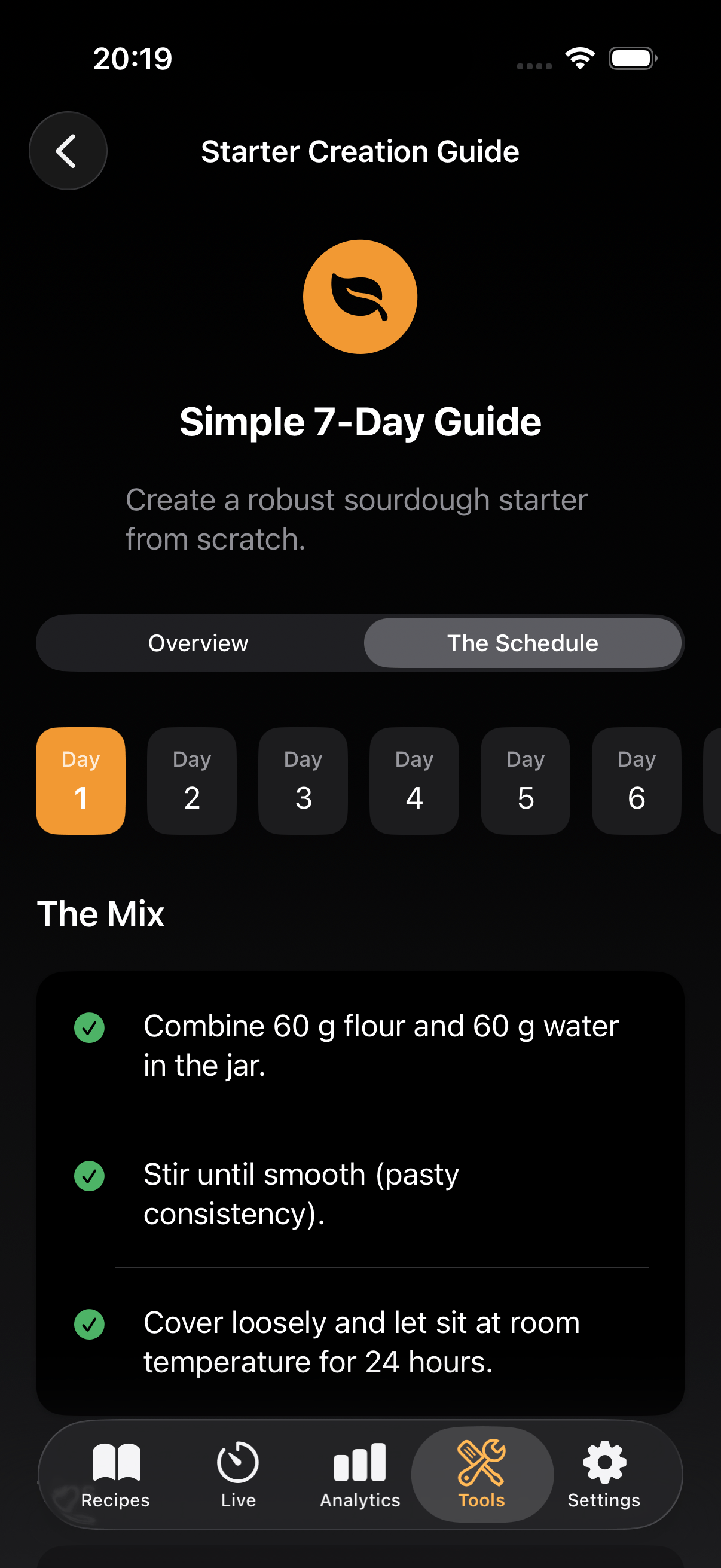Screen dimensions: 721x1568
Task: Choose the Day 6 chip
Action: 636,780
